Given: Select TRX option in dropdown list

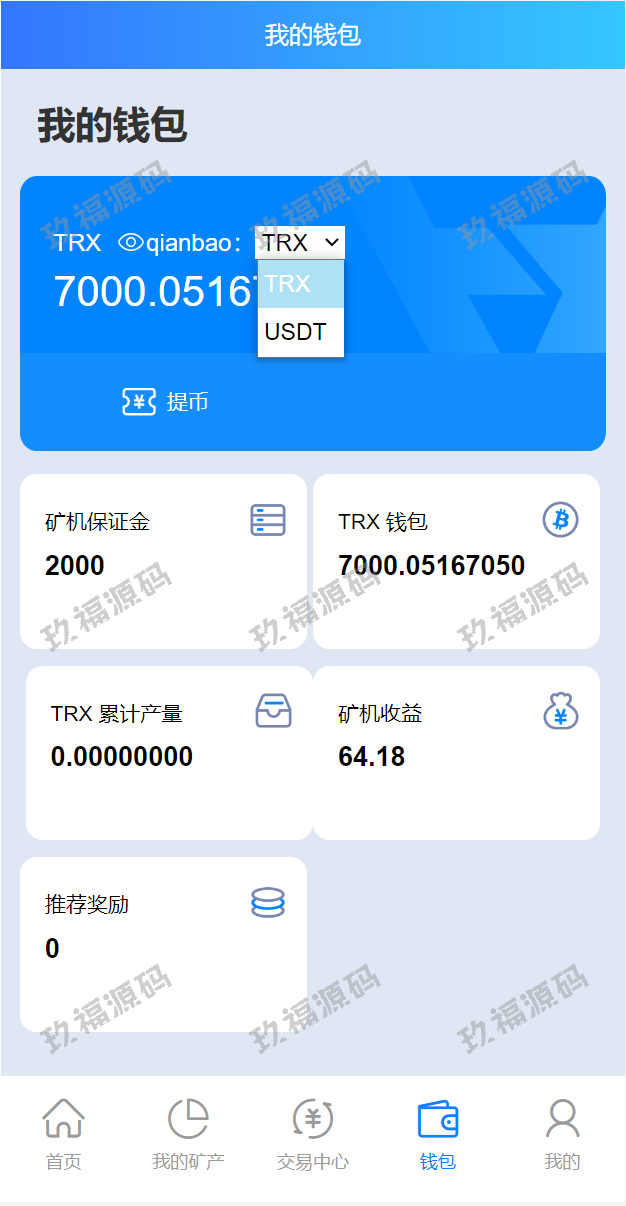Looking at the screenshot, I should coord(300,284).
